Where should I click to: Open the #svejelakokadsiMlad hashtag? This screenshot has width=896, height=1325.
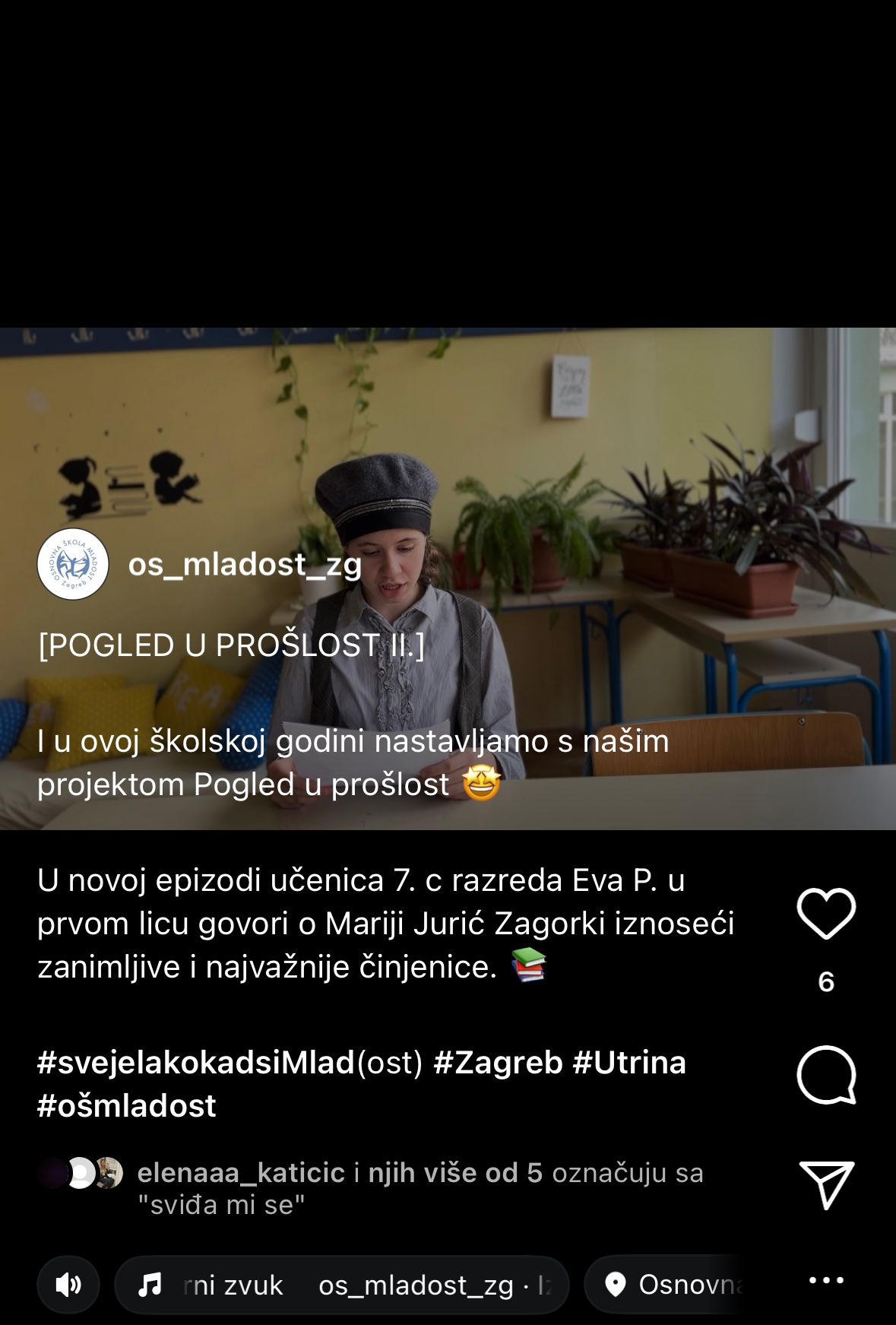click(x=196, y=1062)
